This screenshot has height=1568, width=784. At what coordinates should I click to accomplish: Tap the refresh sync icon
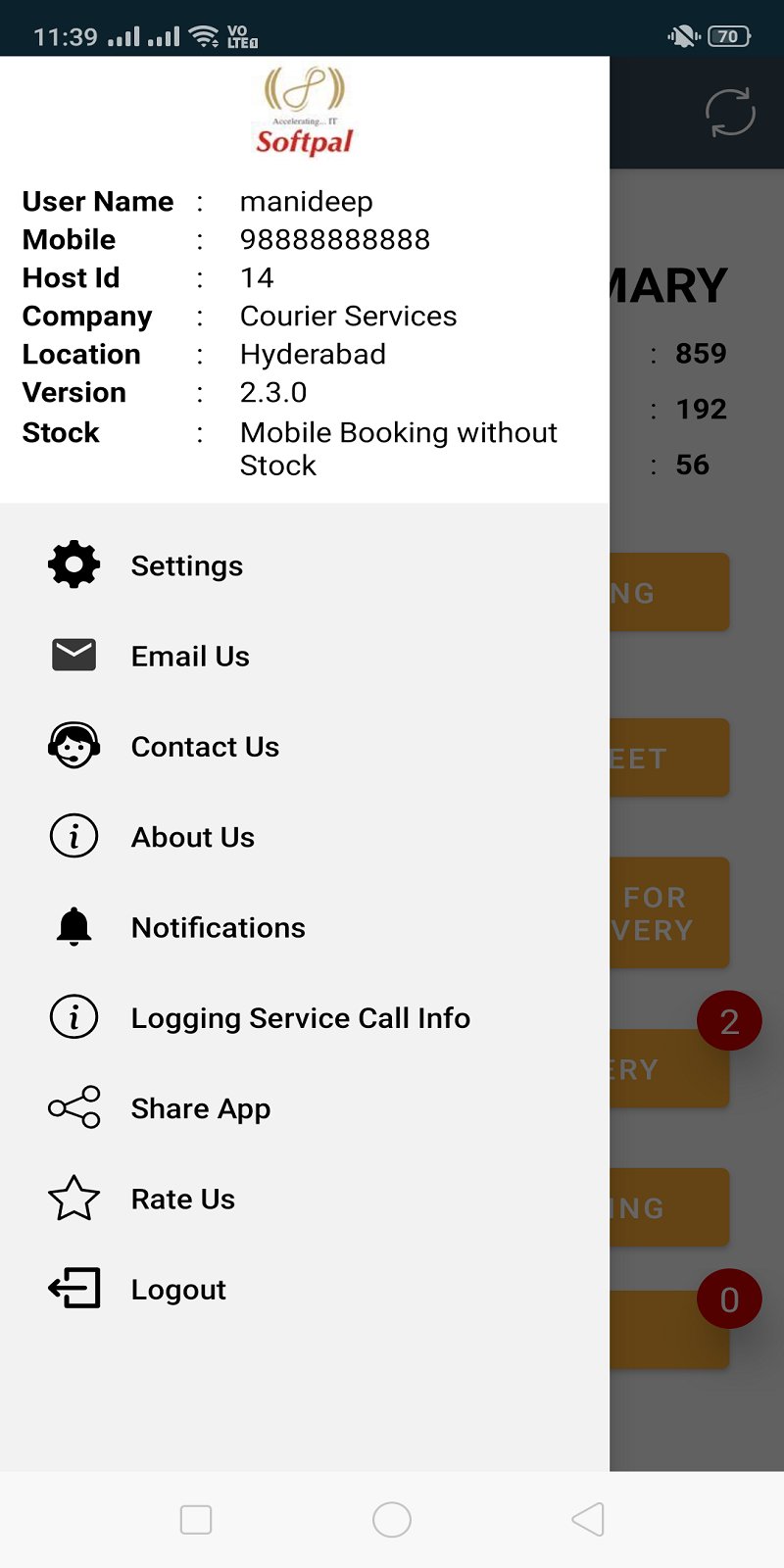tap(730, 113)
